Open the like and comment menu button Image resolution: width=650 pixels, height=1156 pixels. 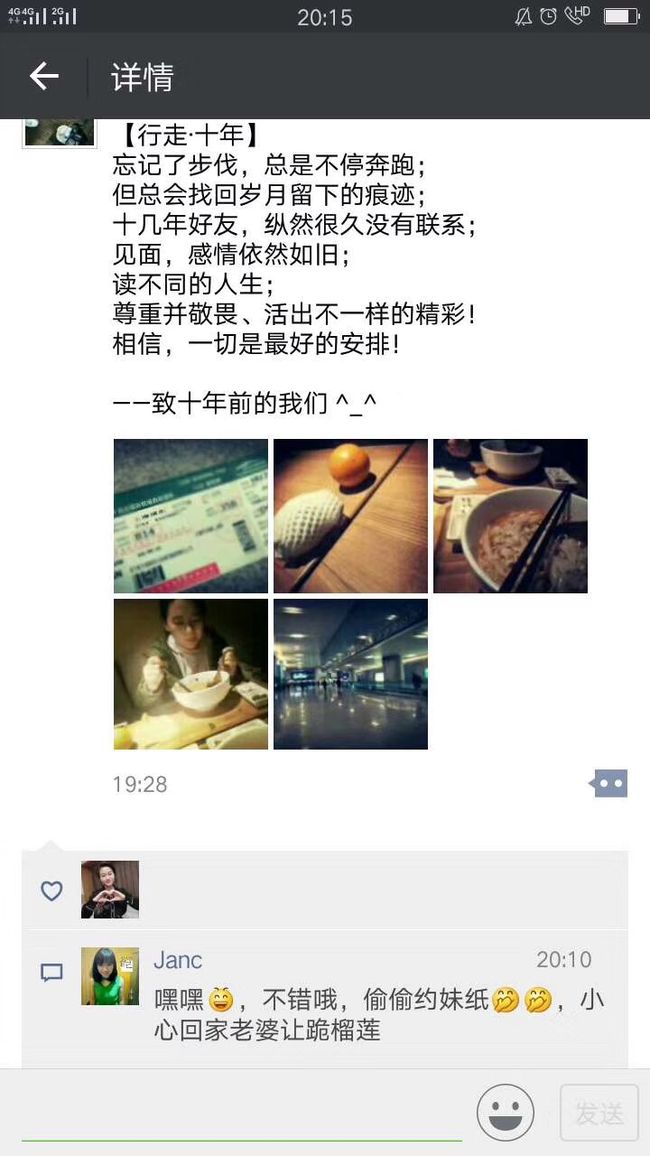(x=608, y=783)
